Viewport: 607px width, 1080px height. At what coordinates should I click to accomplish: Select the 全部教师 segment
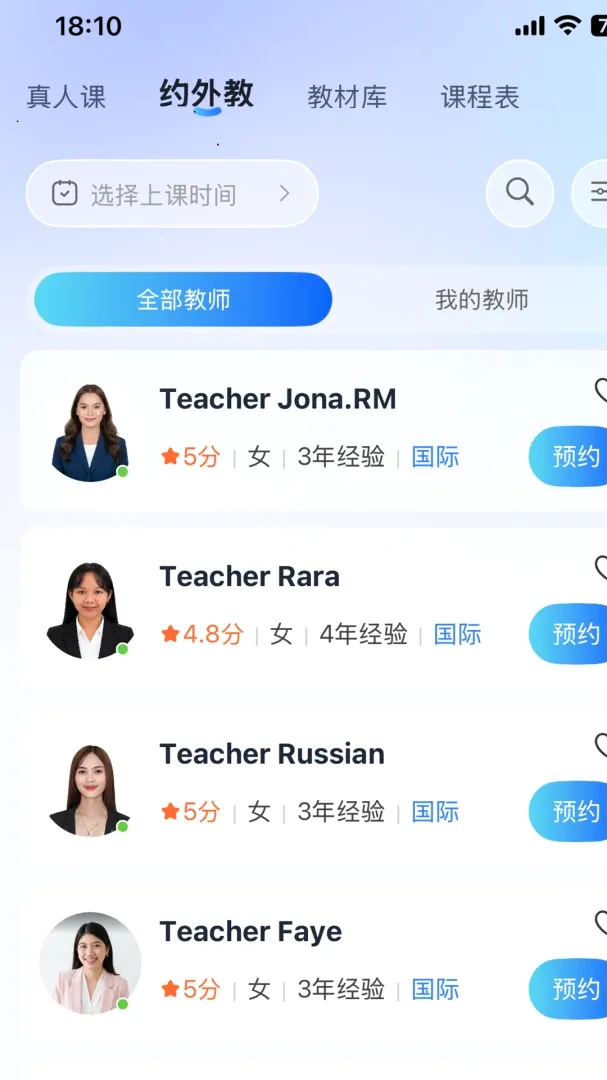click(183, 299)
